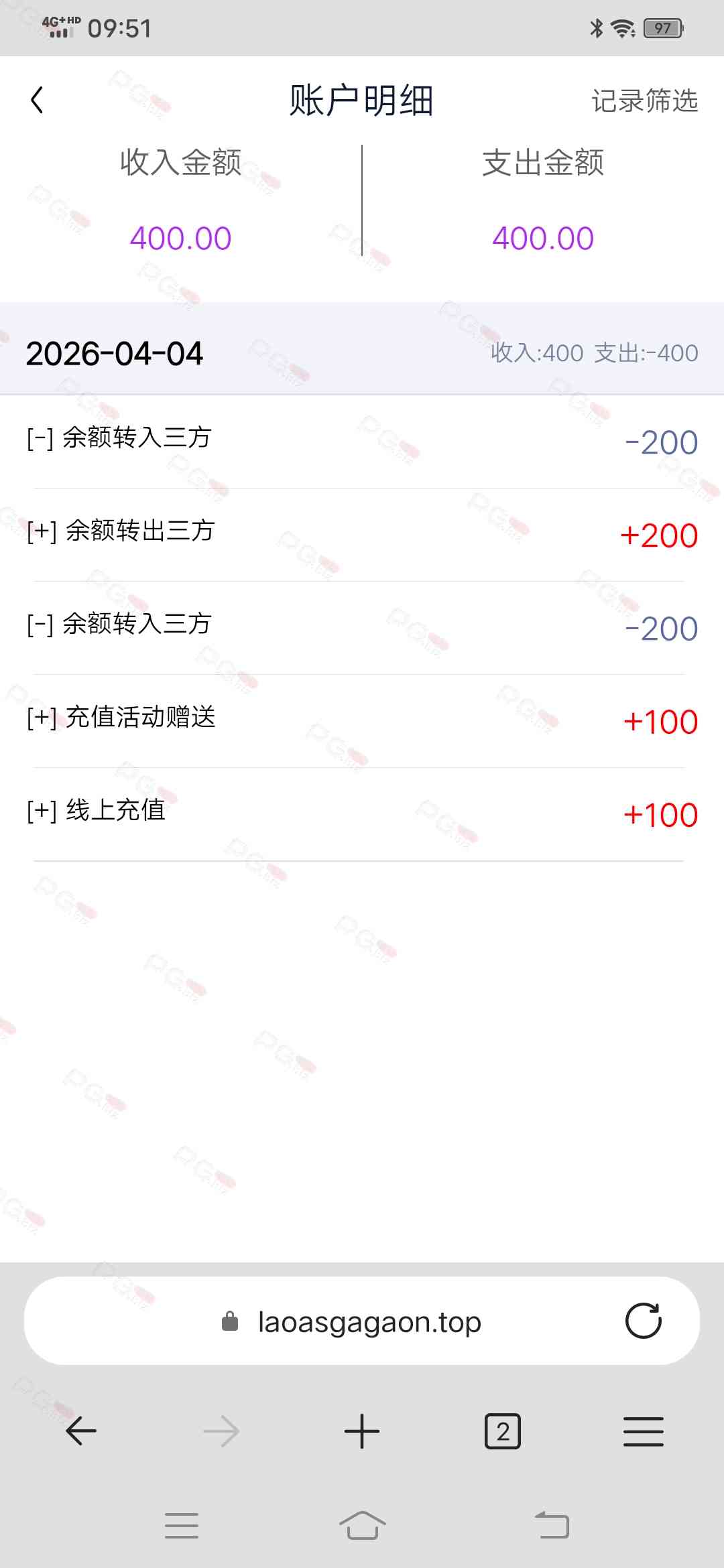
Task: Reload the current page
Action: click(643, 1321)
